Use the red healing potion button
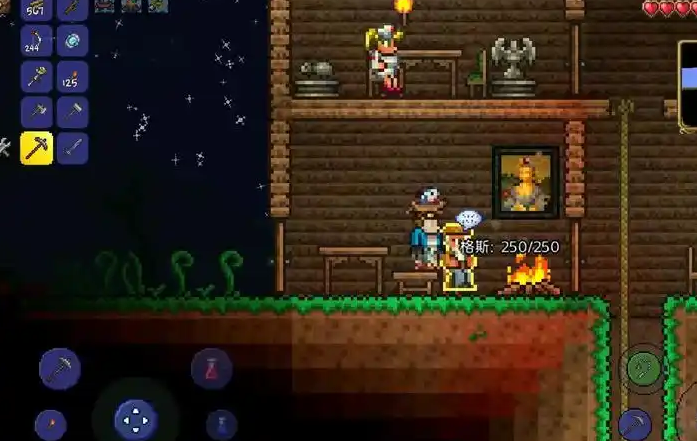 [x=211, y=368]
